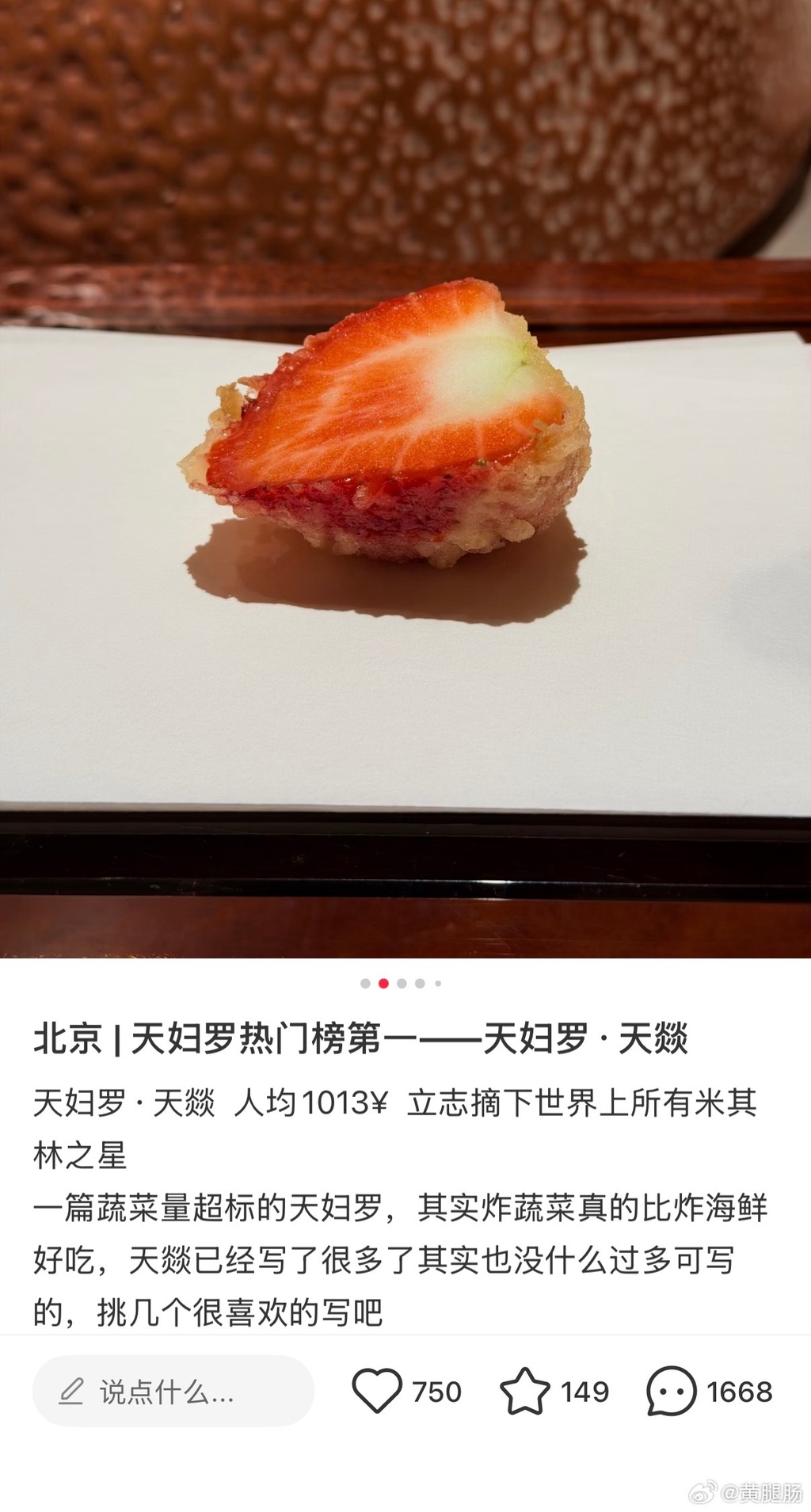Tap the image carousel page indicator dots
The height and width of the screenshot is (1512, 811).
click(401, 983)
